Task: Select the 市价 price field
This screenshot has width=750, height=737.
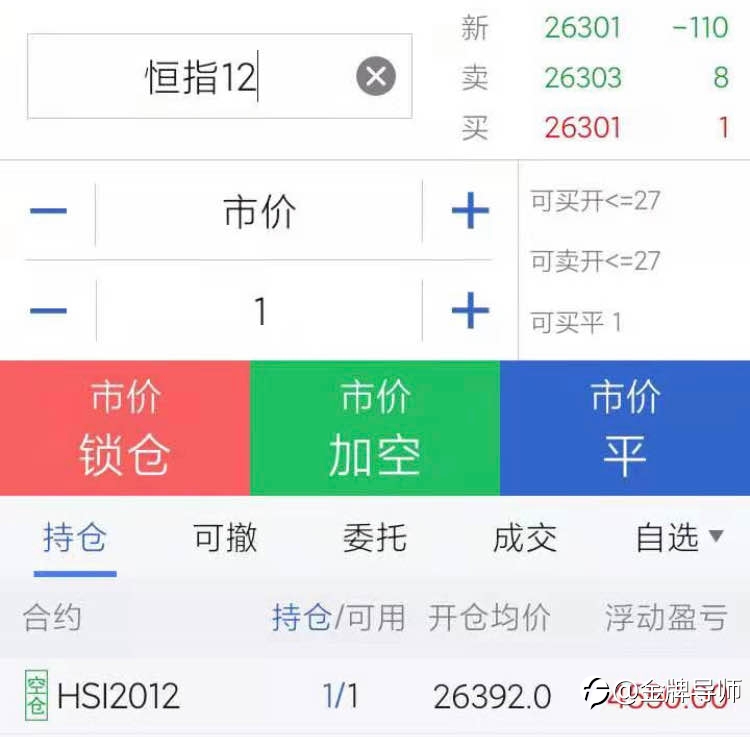Action: pos(259,212)
